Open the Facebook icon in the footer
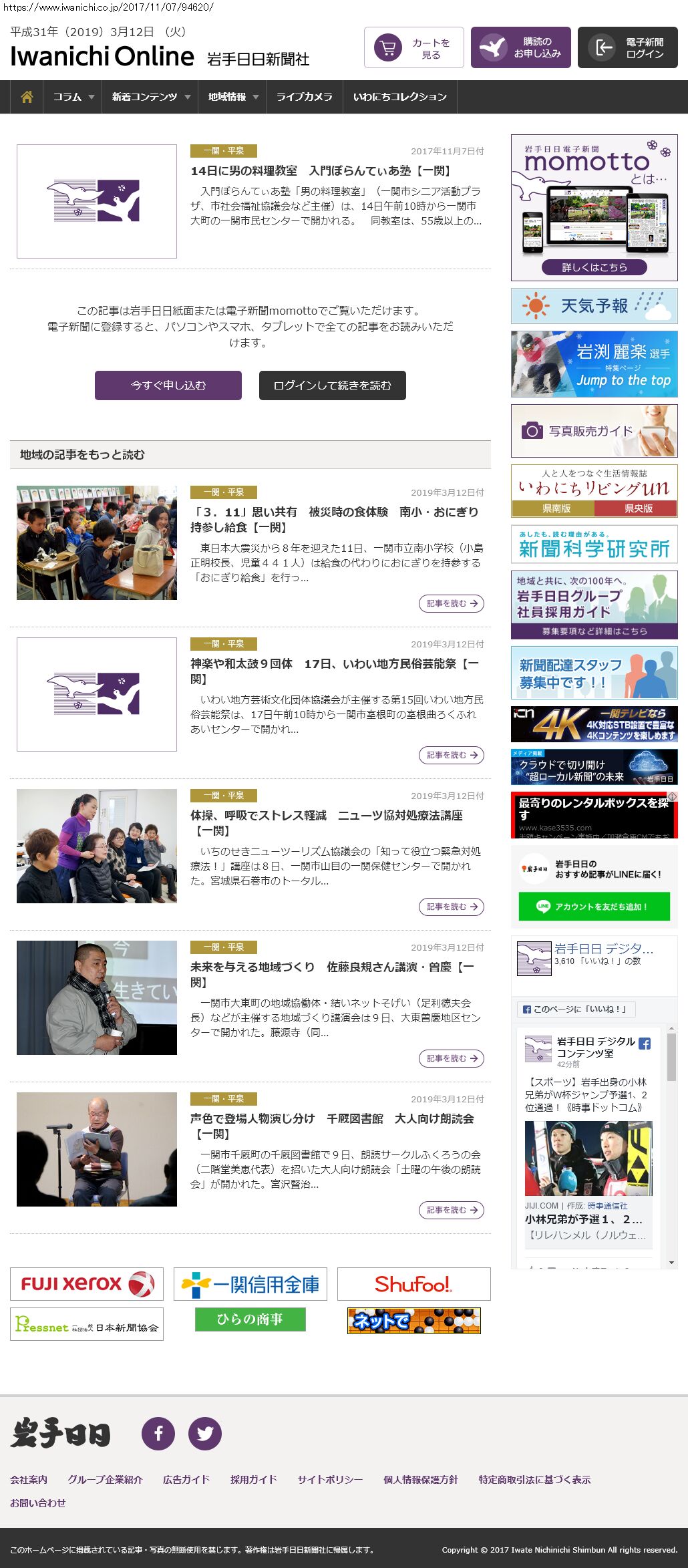 (x=158, y=1433)
